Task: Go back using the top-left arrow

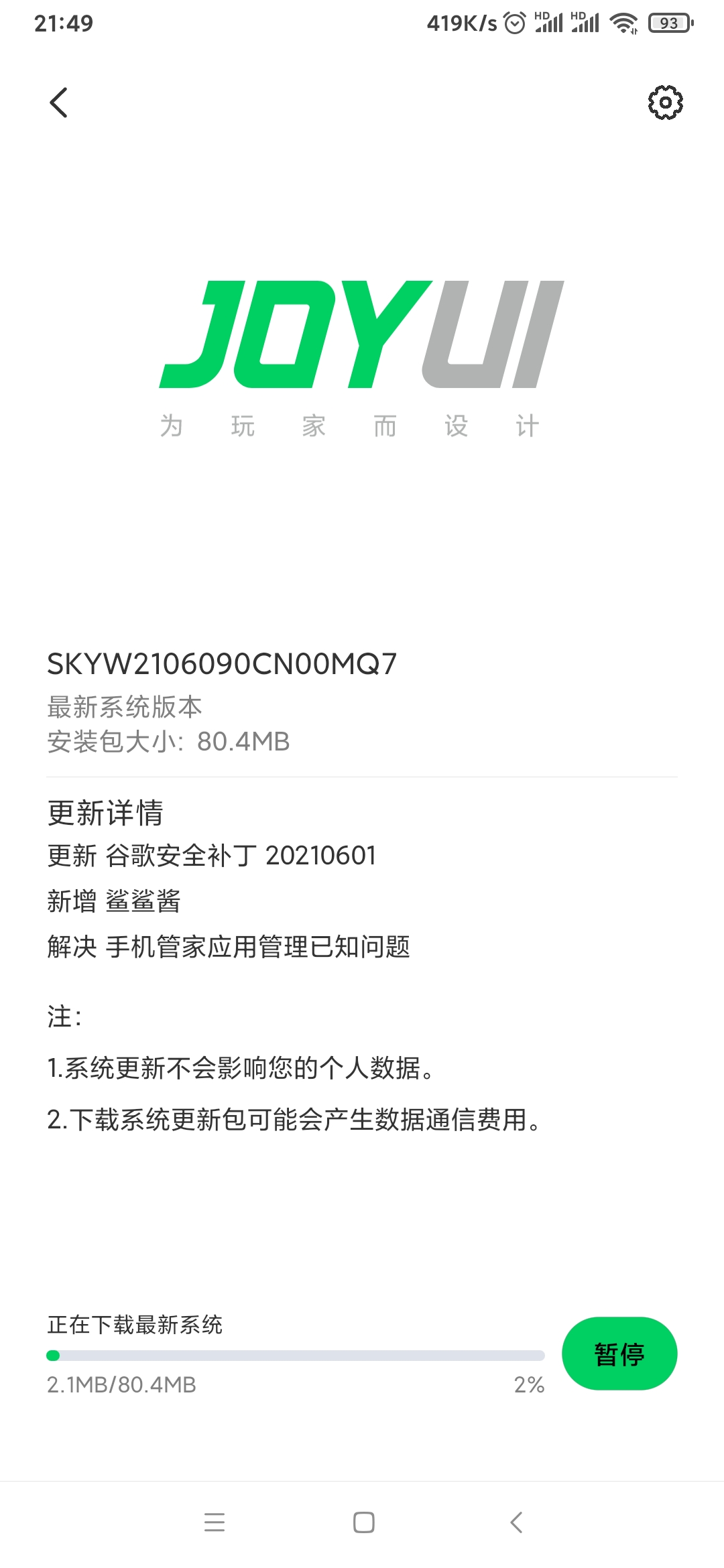Action: [59, 103]
